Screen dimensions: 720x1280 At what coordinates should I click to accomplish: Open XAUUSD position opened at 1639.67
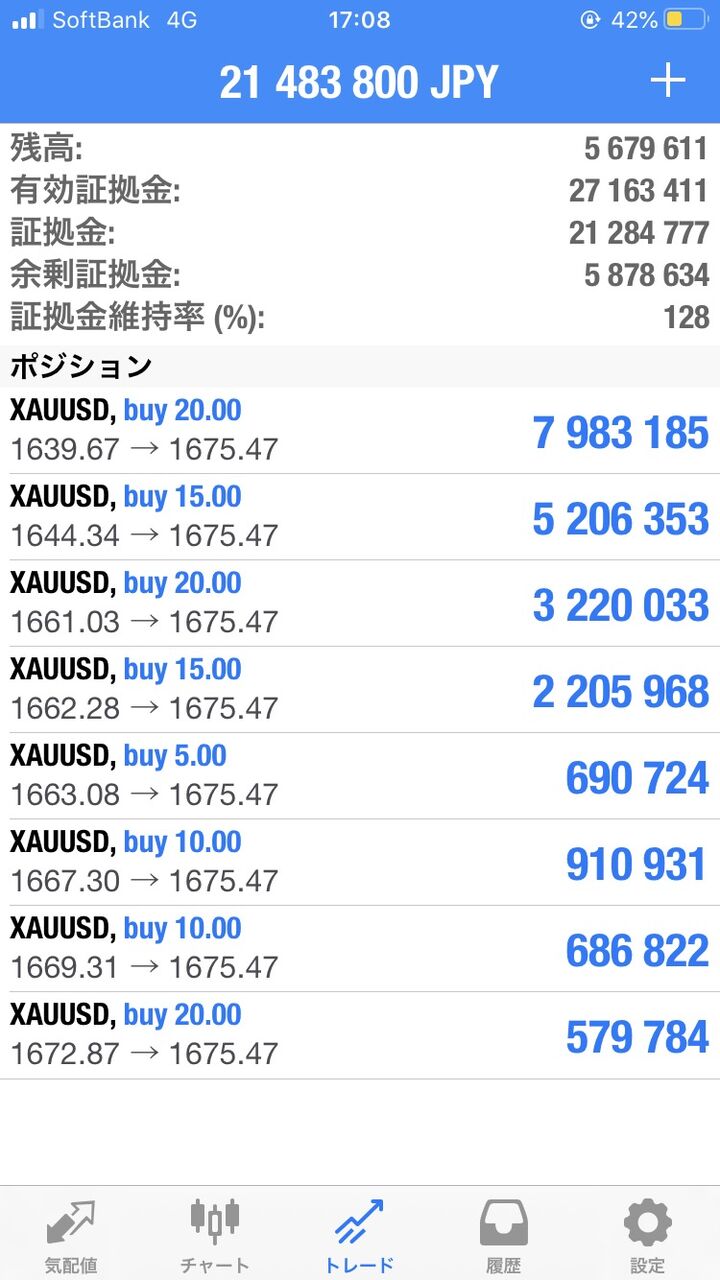coord(360,430)
